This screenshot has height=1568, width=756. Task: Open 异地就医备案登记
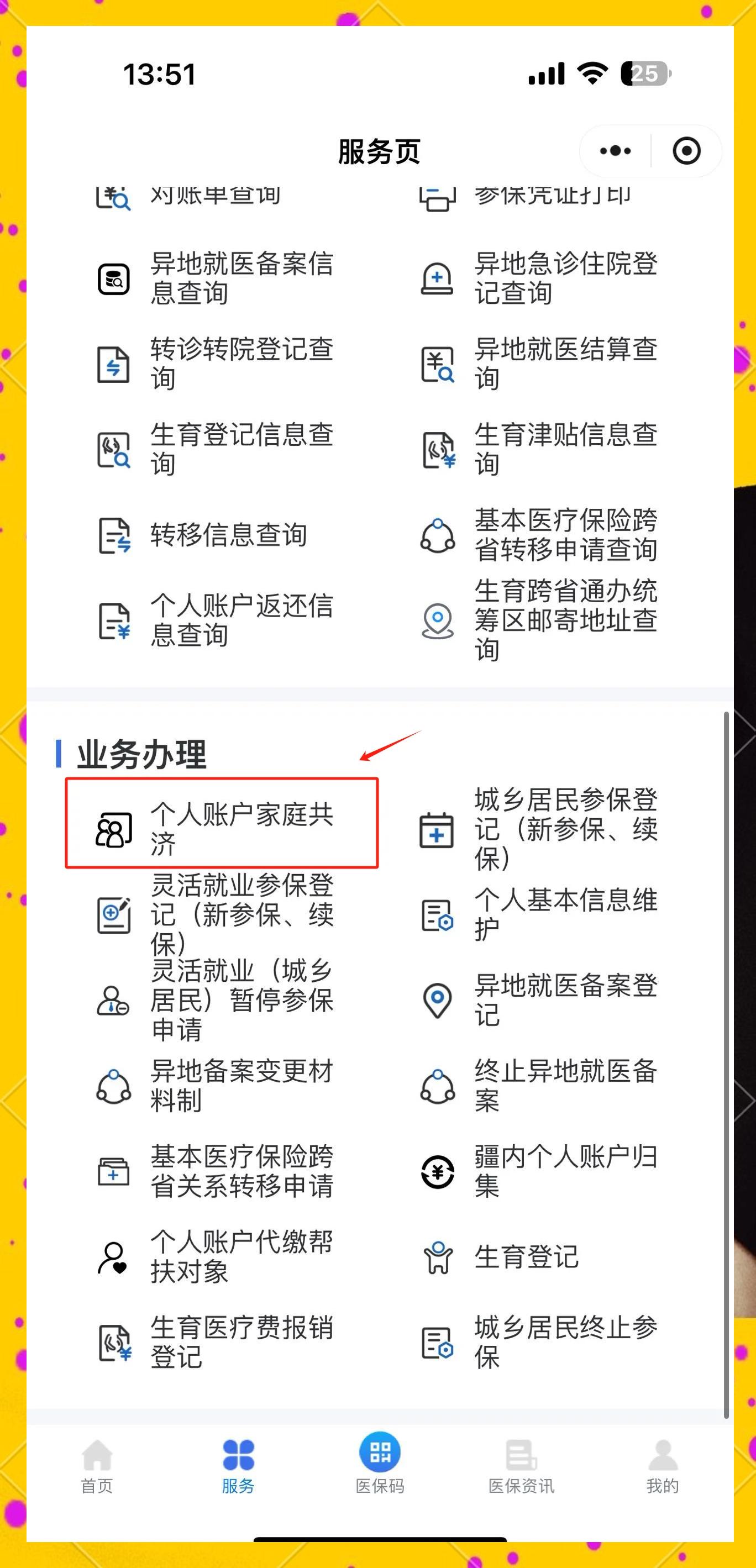coord(538,1000)
